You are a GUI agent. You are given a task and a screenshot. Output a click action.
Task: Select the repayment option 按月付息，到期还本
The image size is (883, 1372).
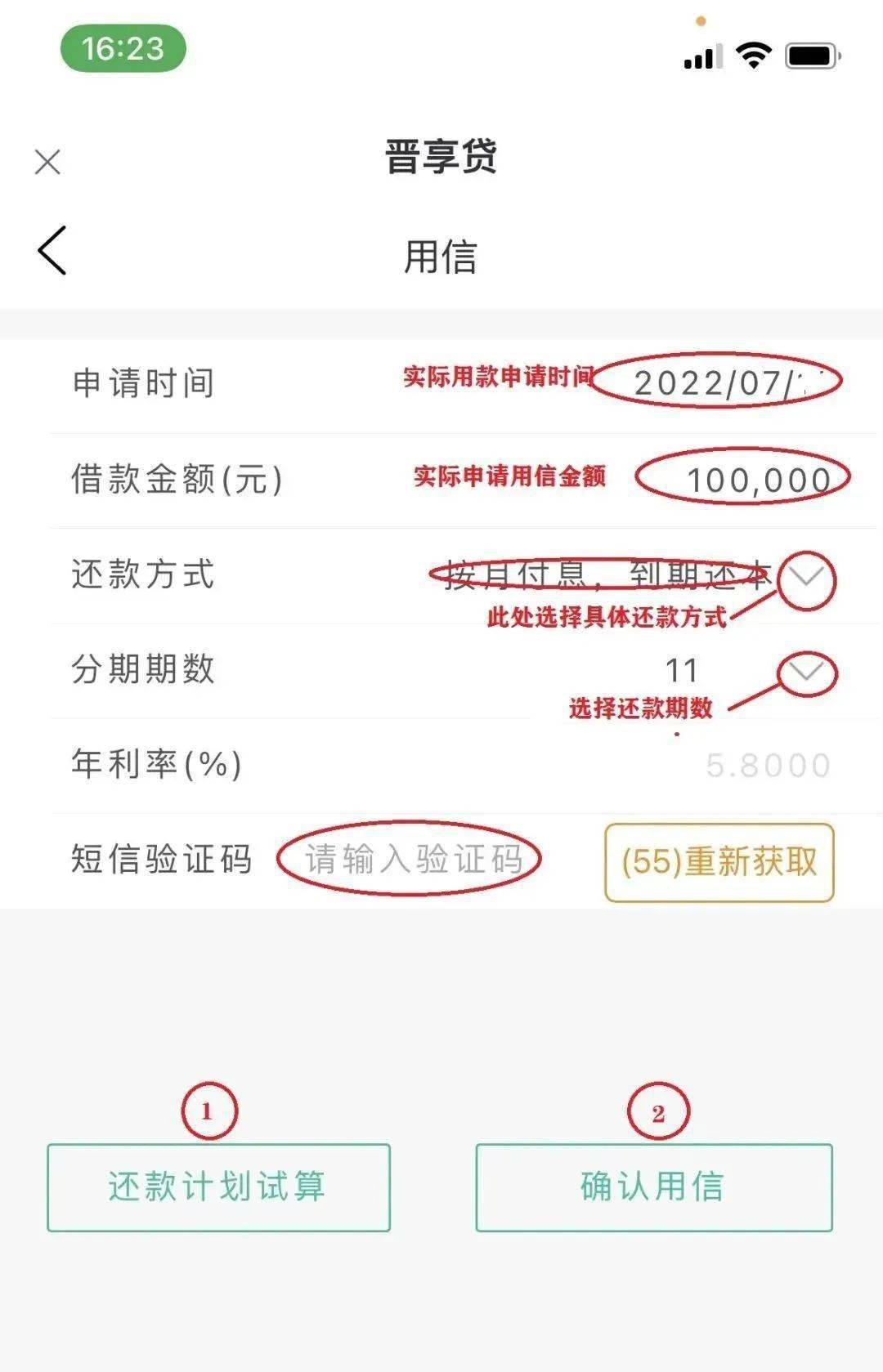click(x=605, y=574)
